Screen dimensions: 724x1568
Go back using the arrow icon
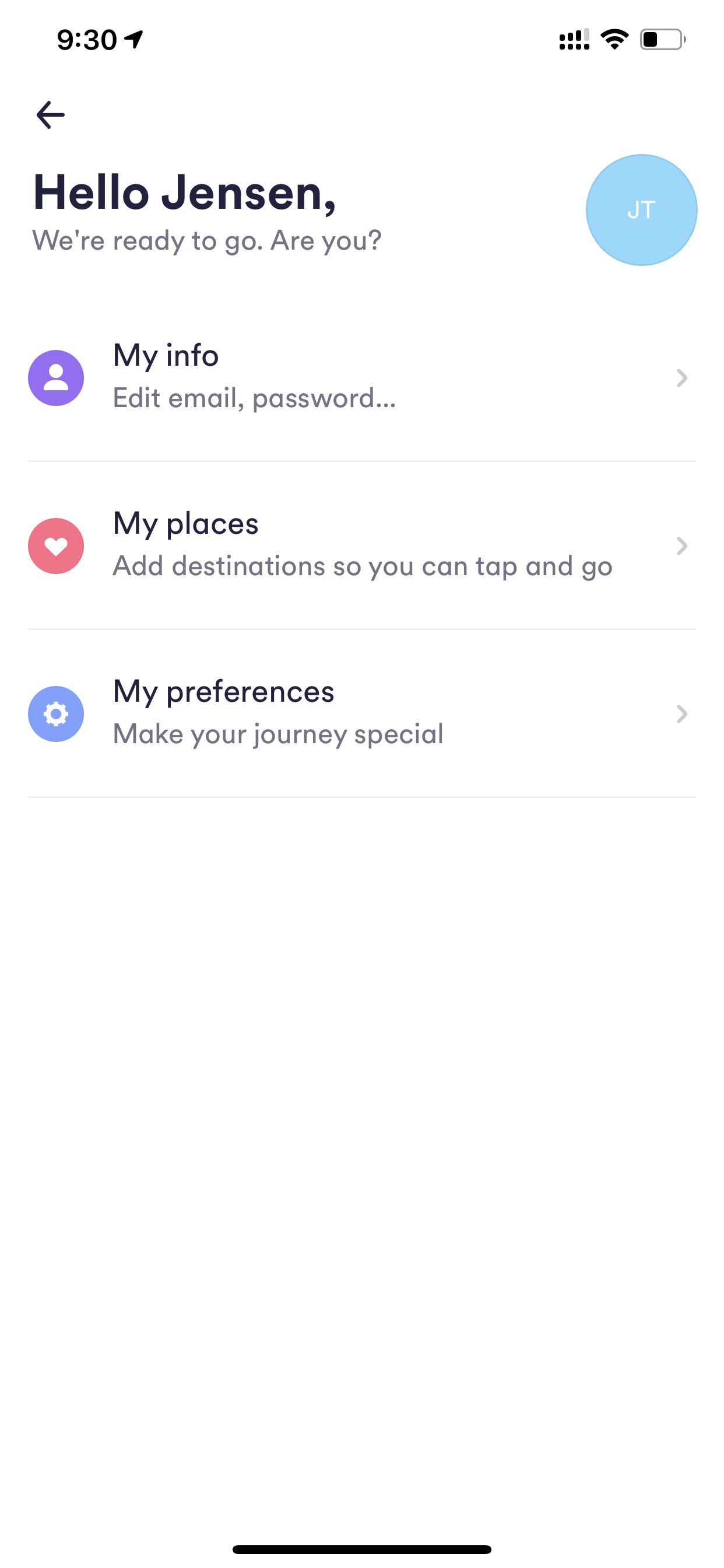[x=51, y=115]
